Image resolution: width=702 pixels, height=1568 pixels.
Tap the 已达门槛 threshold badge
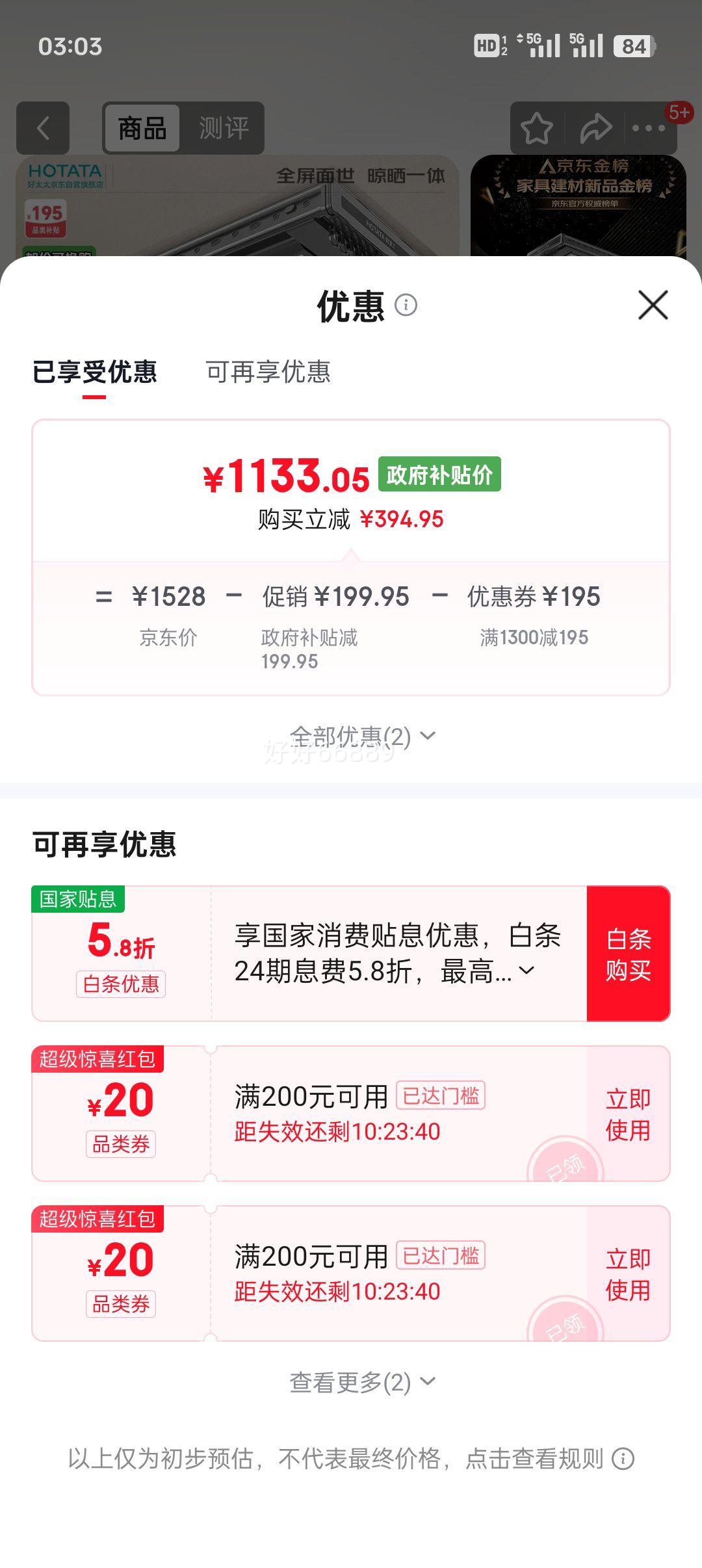pos(441,1096)
